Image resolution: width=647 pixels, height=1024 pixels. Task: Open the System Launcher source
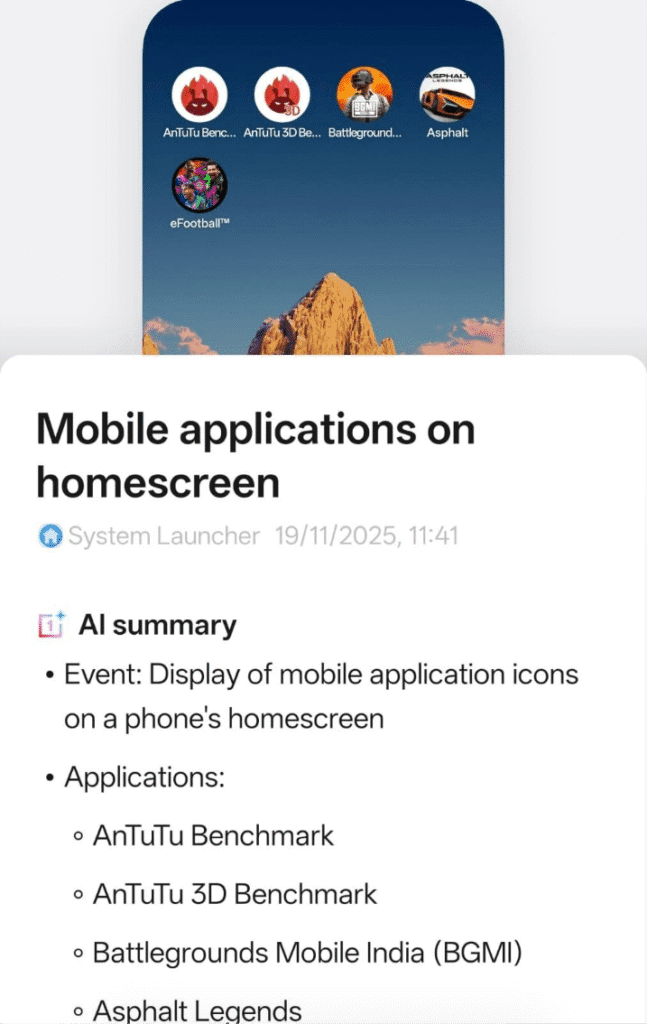click(x=150, y=536)
